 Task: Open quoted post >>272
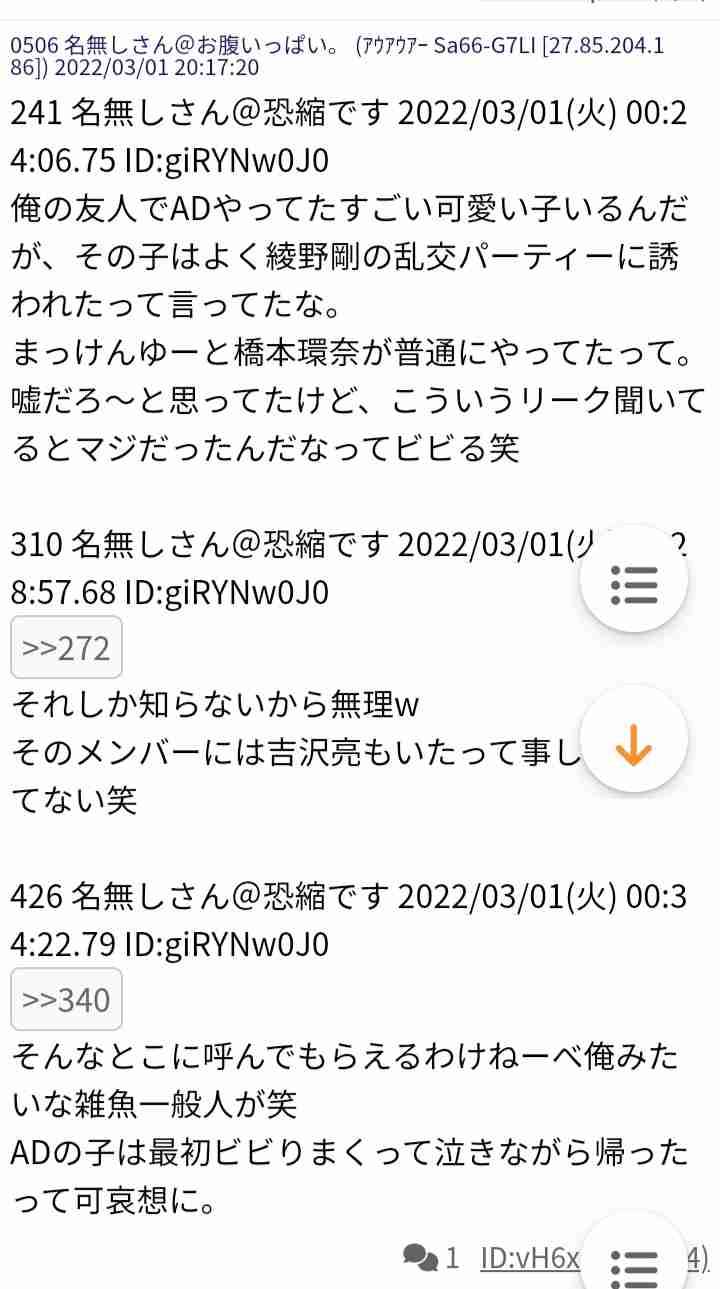(65, 647)
